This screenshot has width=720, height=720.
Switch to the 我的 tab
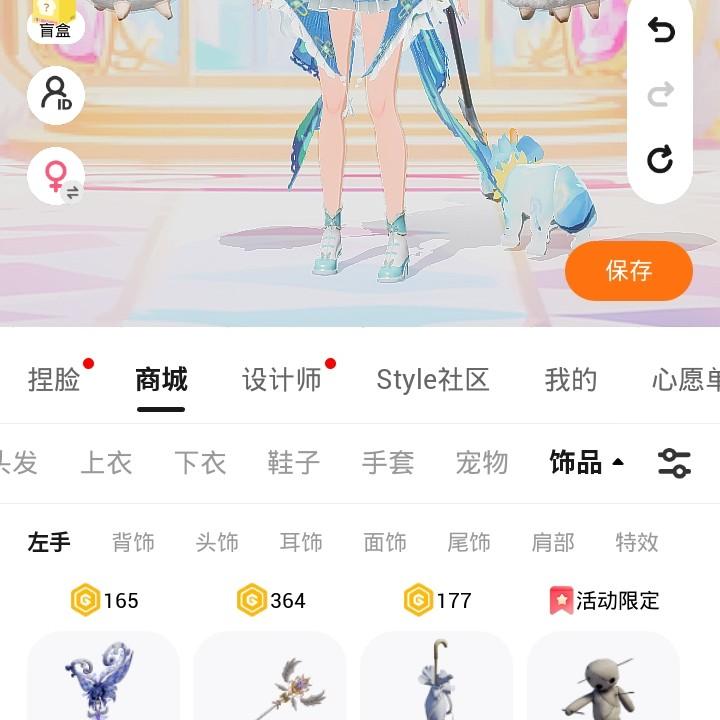(x=570, y=380)
